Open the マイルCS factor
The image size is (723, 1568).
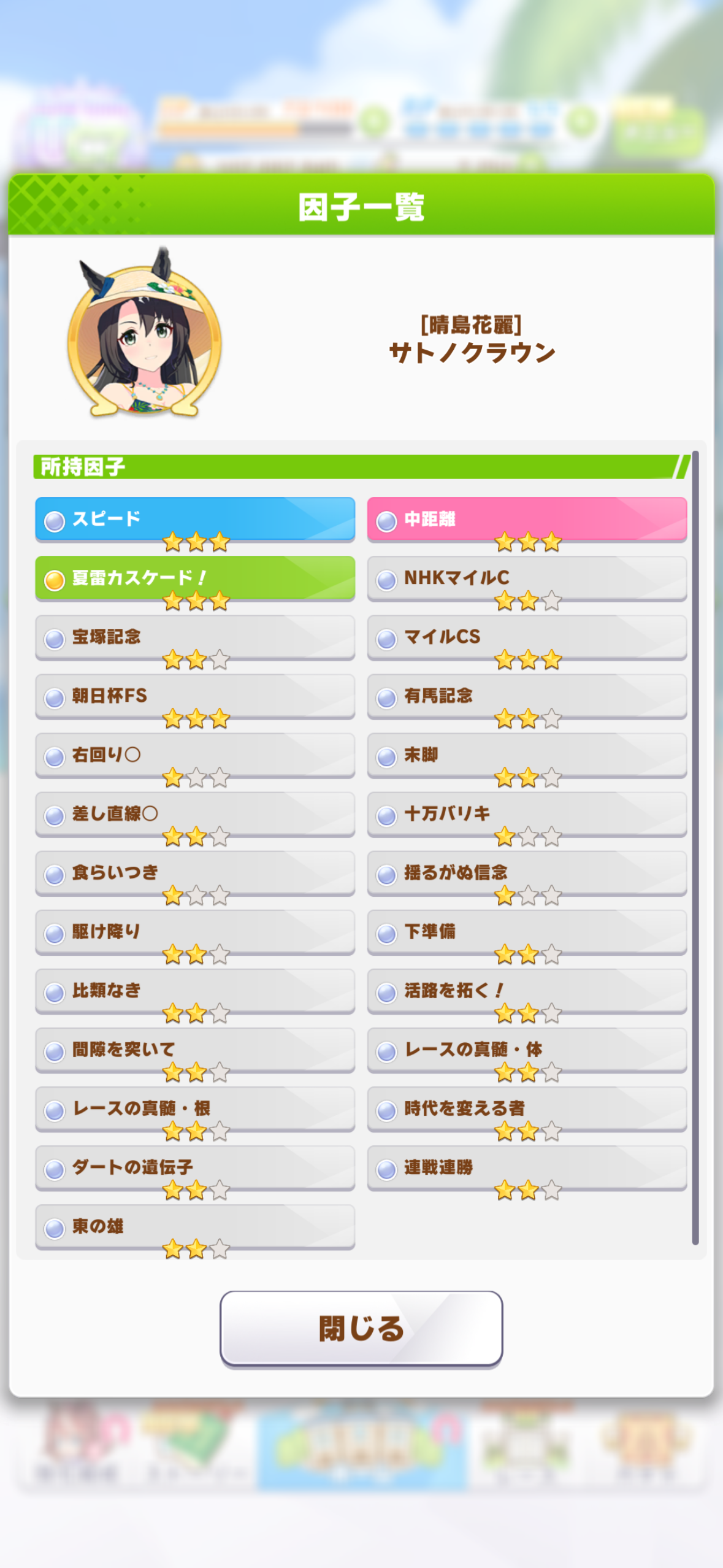(x=527, y=637)
